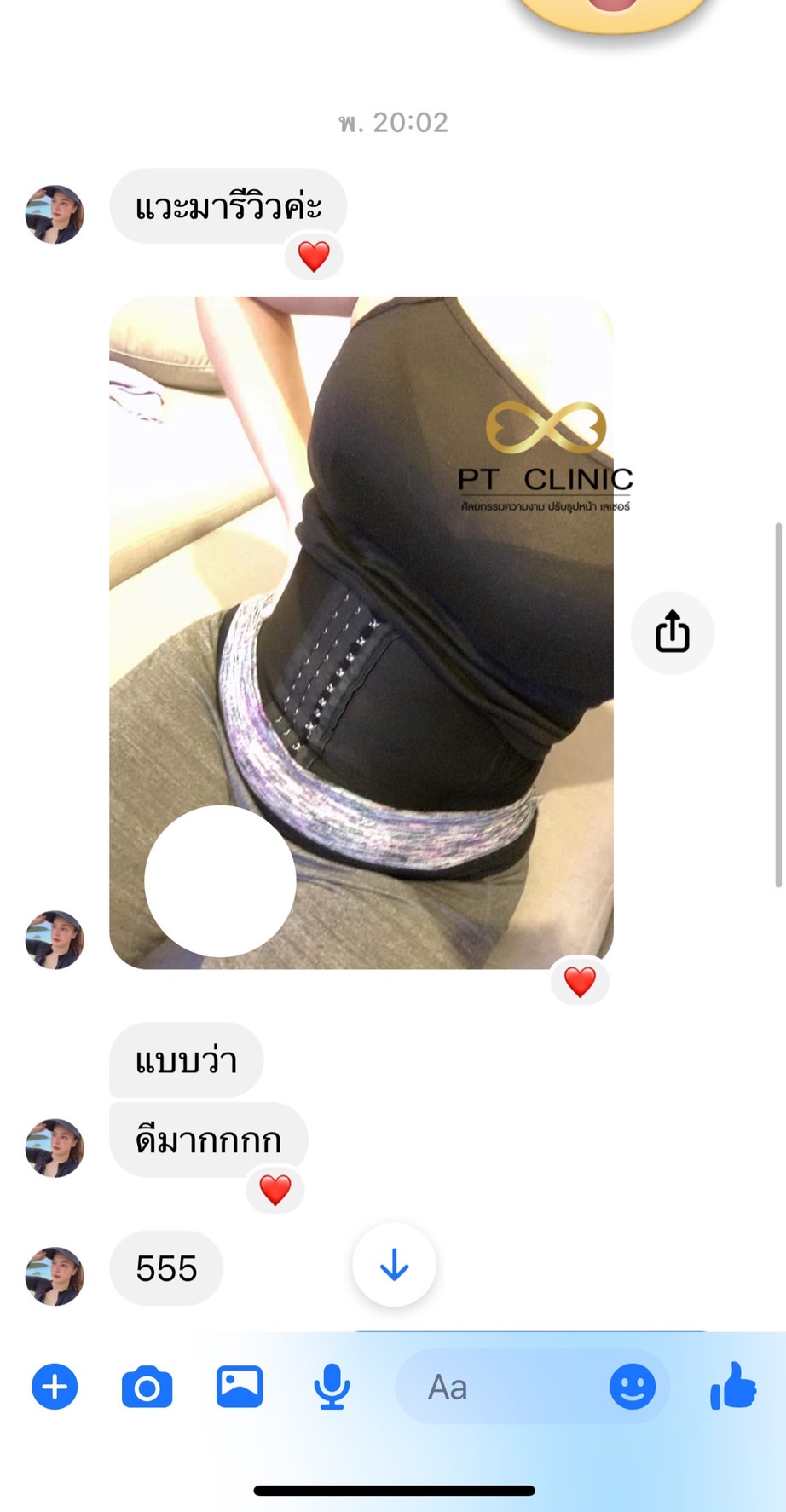View heart reaction on ดีมากกกก message

click(x=275, y=1190)
